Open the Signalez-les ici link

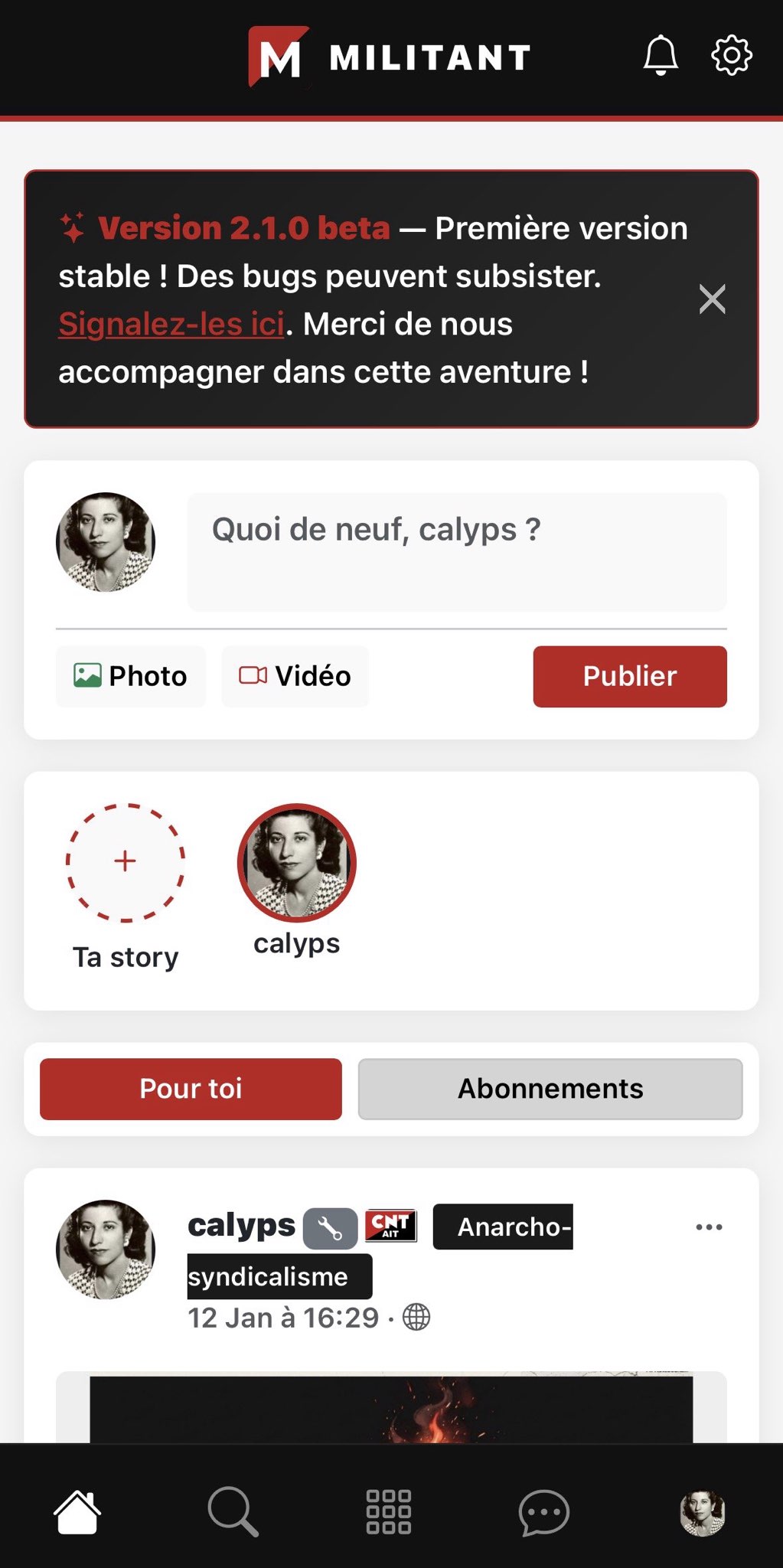coord(170,324)
